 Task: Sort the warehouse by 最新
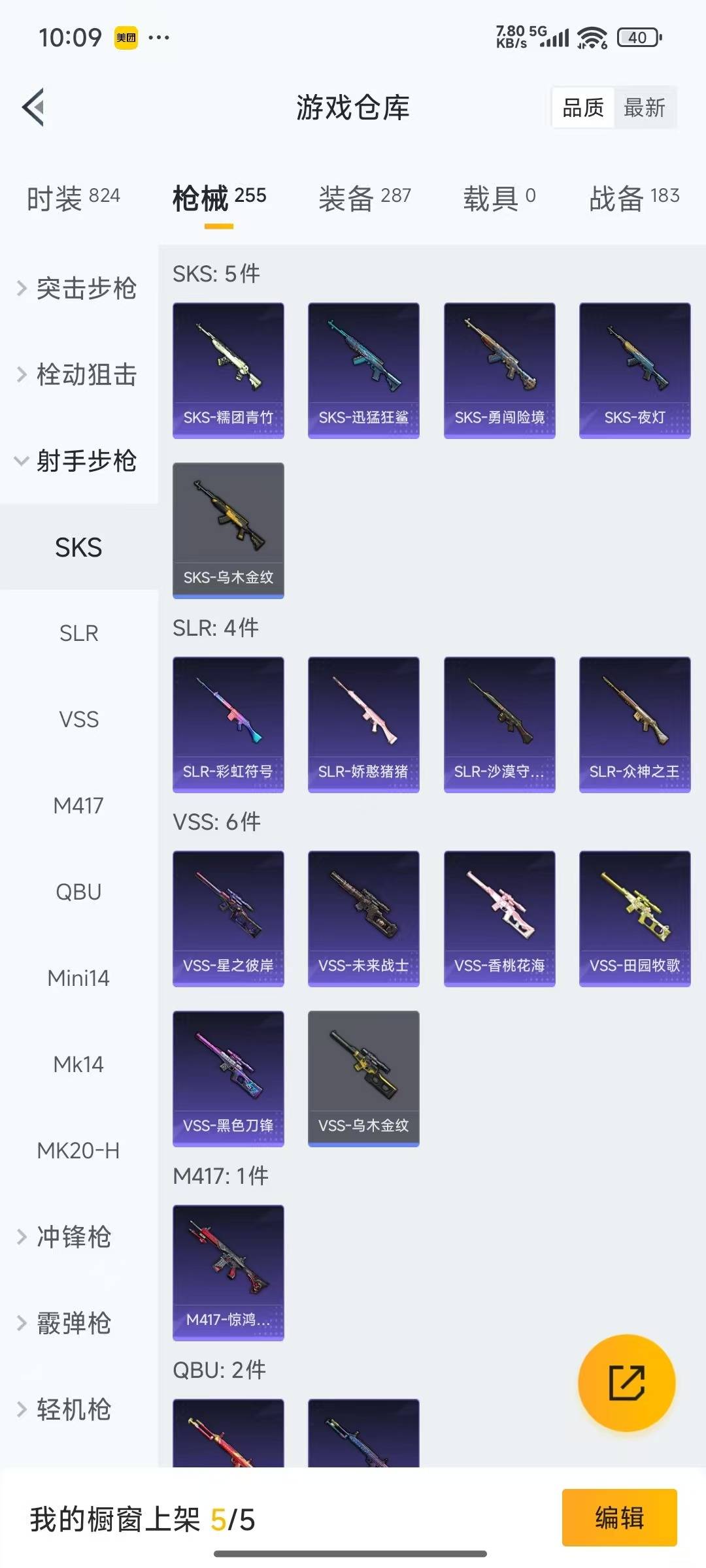tap(644, 108)
